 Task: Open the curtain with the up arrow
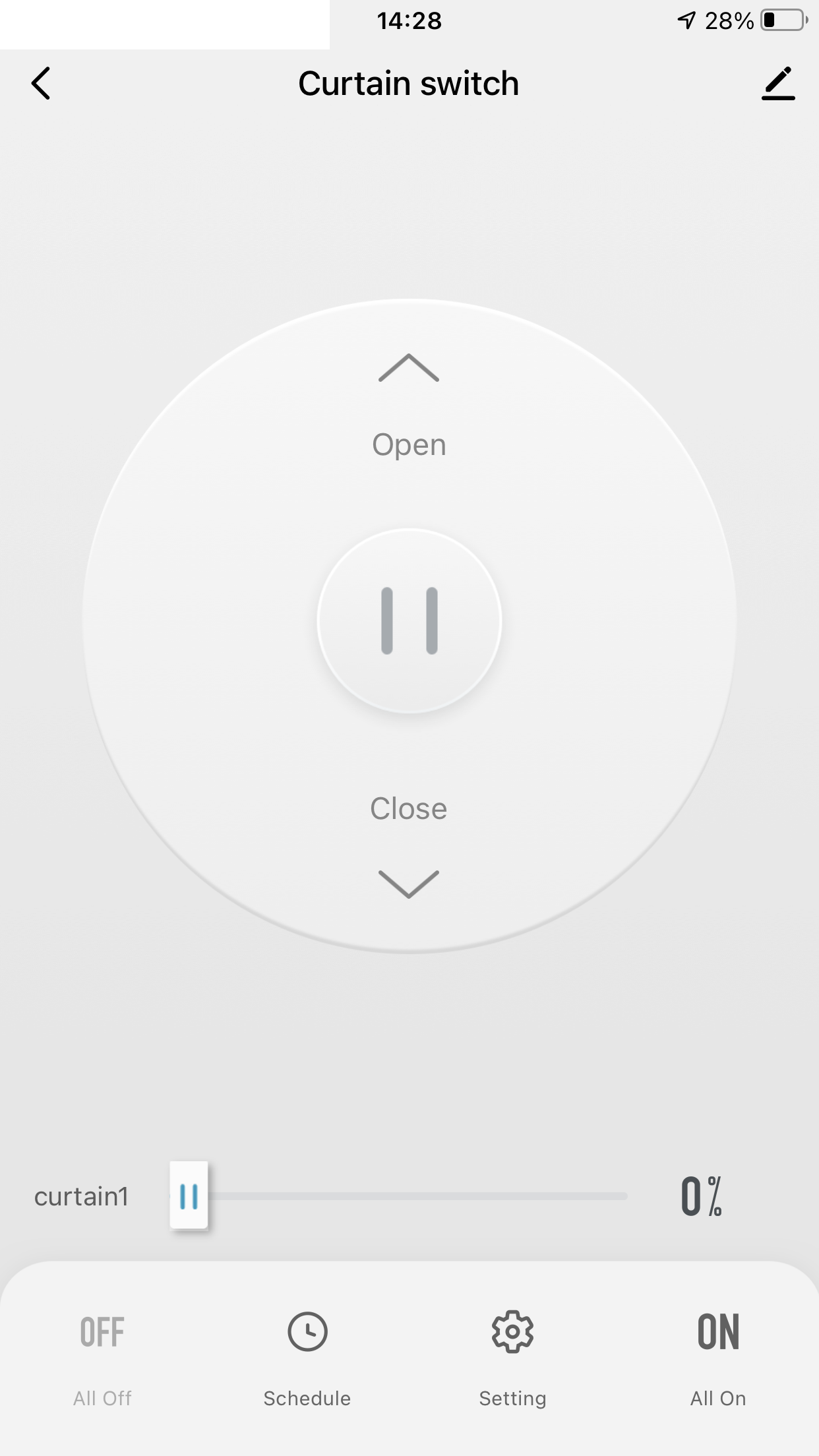409,369
